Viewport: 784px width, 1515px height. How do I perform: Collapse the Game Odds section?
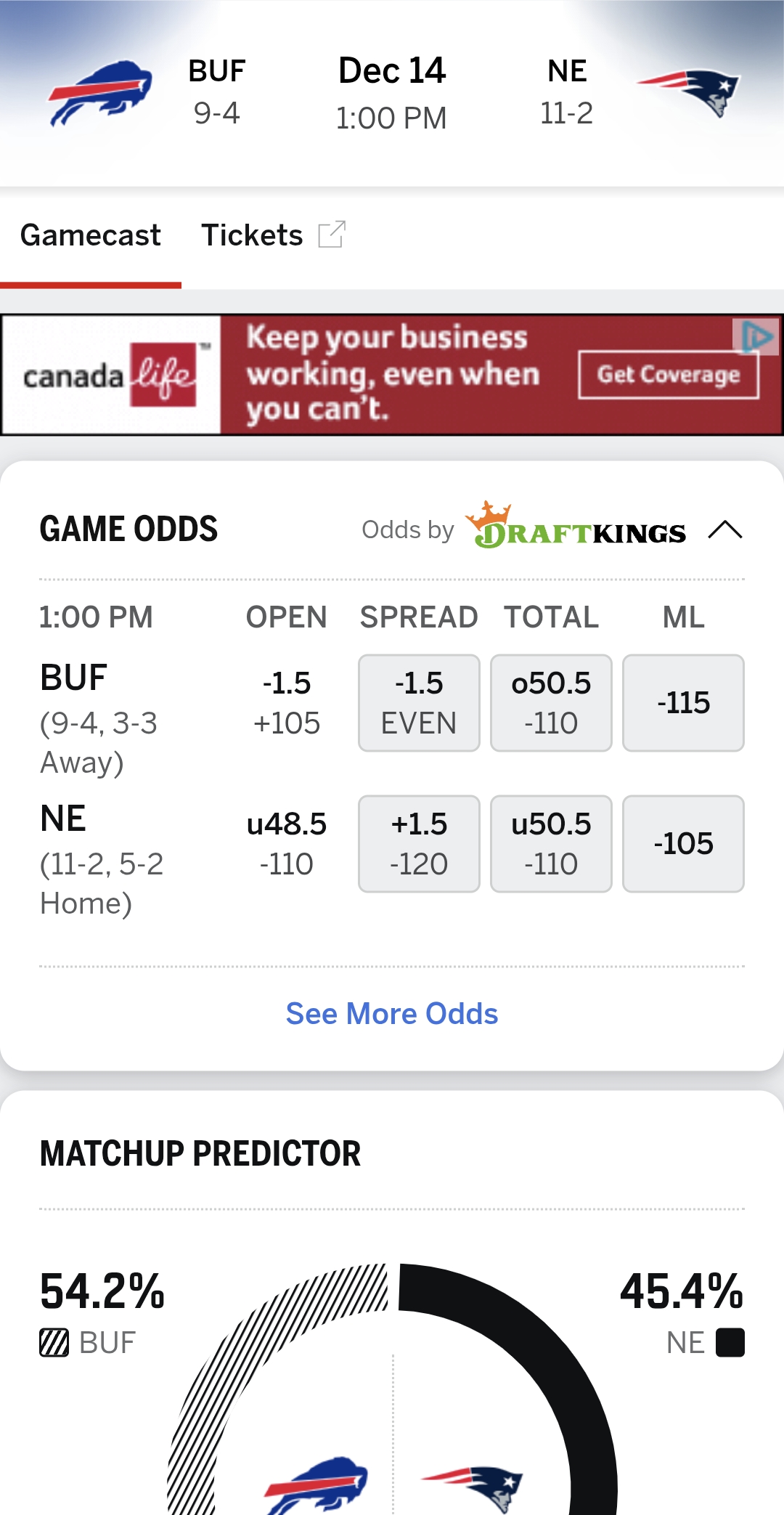724,530
